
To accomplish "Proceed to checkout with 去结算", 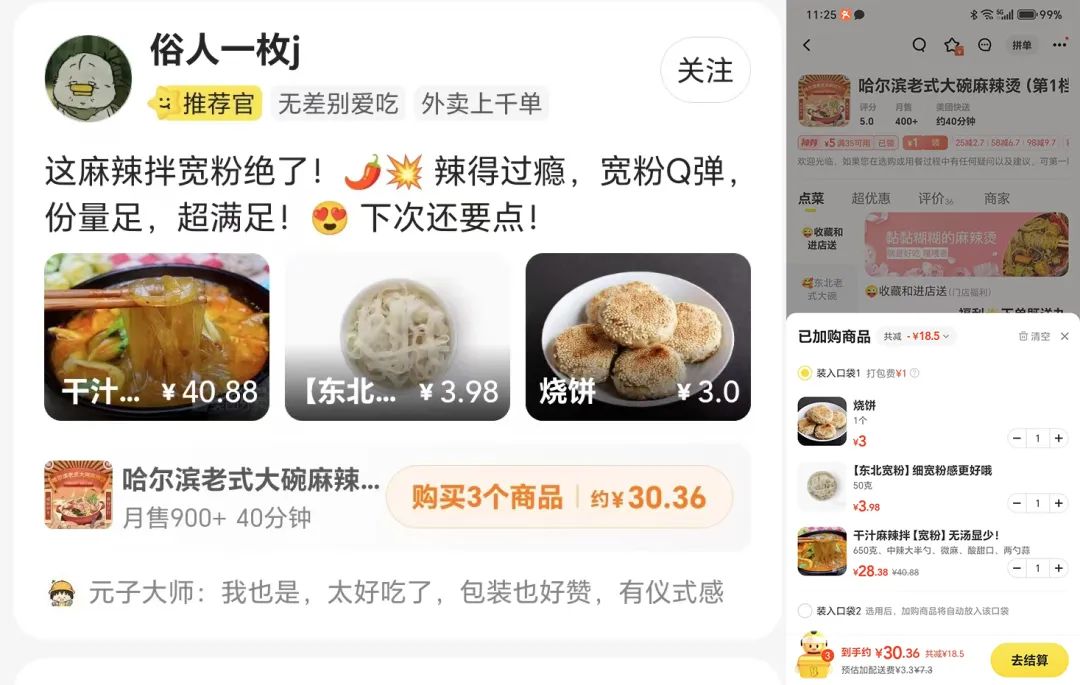I will pos(1029,660).
